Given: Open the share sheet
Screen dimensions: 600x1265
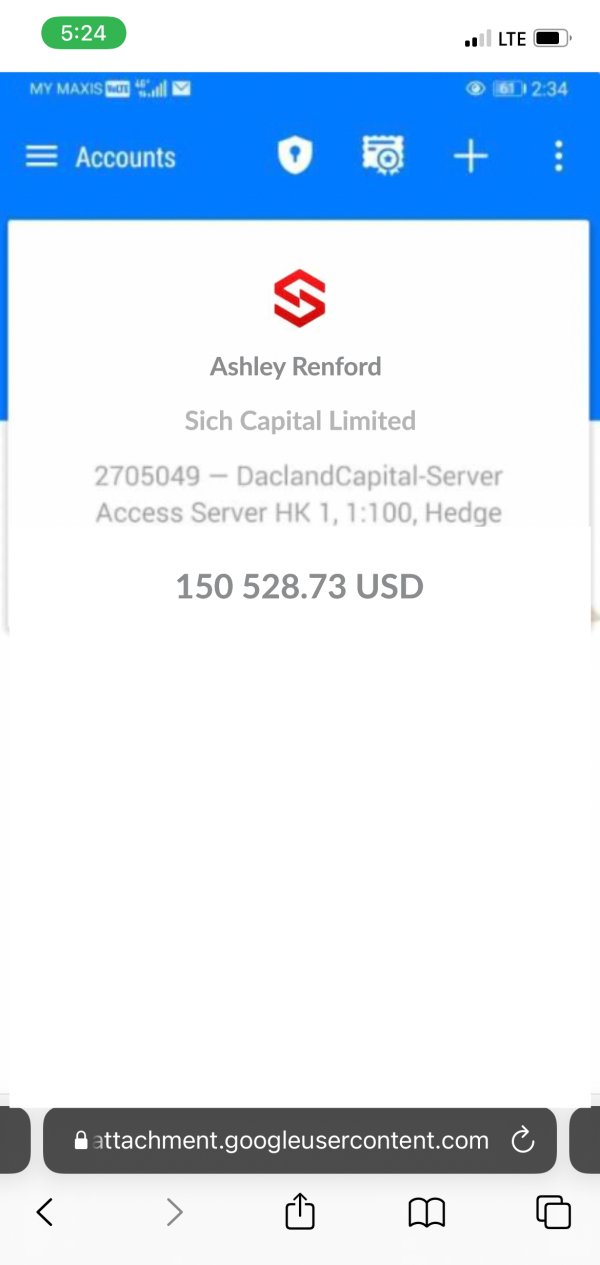Looking at the screenshot, I should [300, 1212].
